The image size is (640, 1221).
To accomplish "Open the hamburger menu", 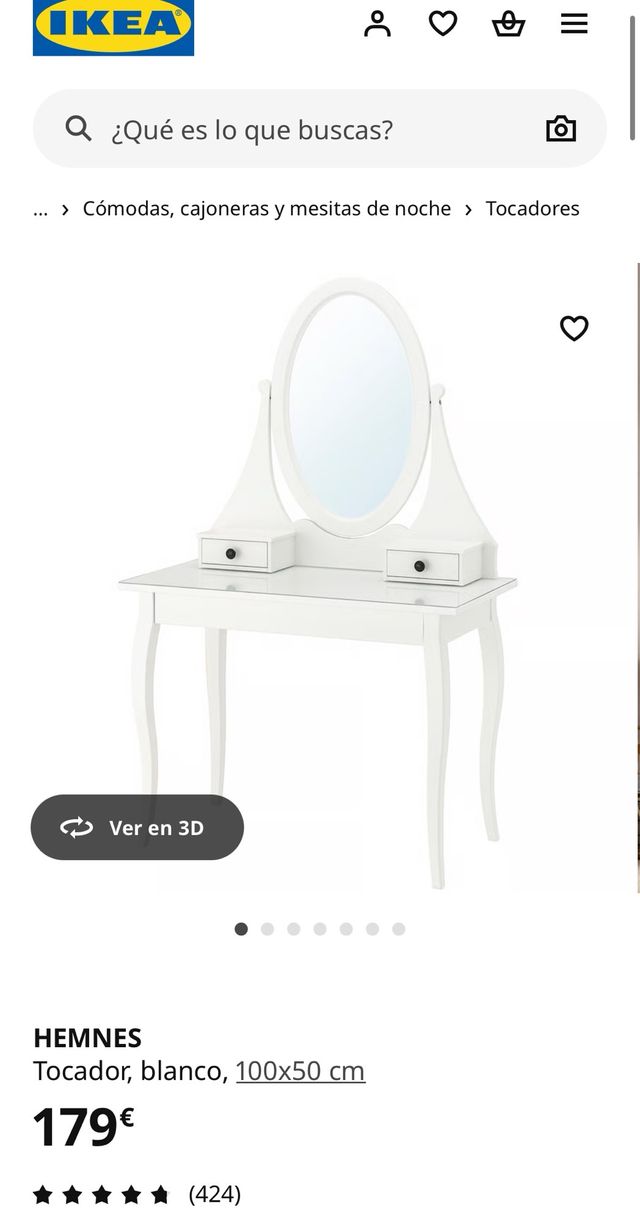I will click(574, 24).
